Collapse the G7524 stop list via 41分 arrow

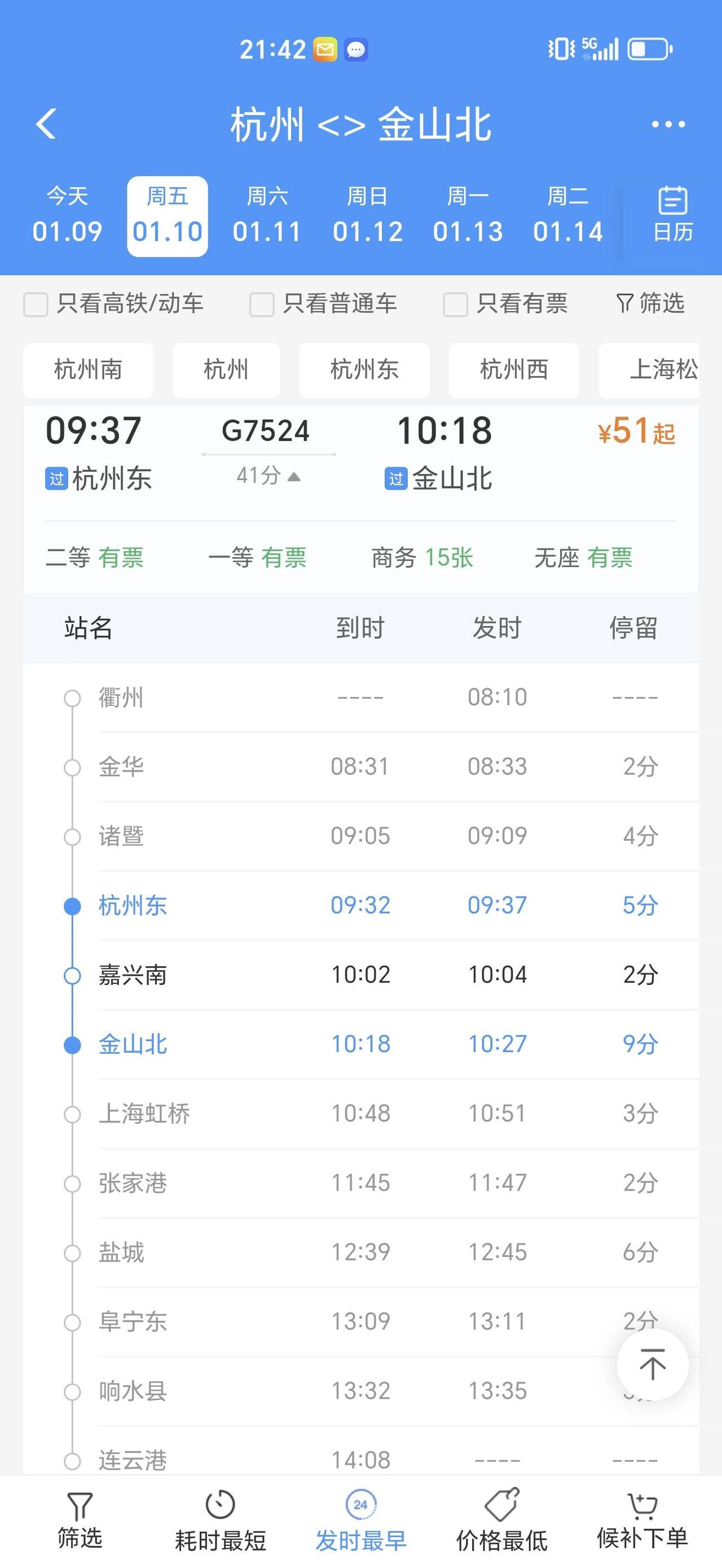(x=268, y=475)
